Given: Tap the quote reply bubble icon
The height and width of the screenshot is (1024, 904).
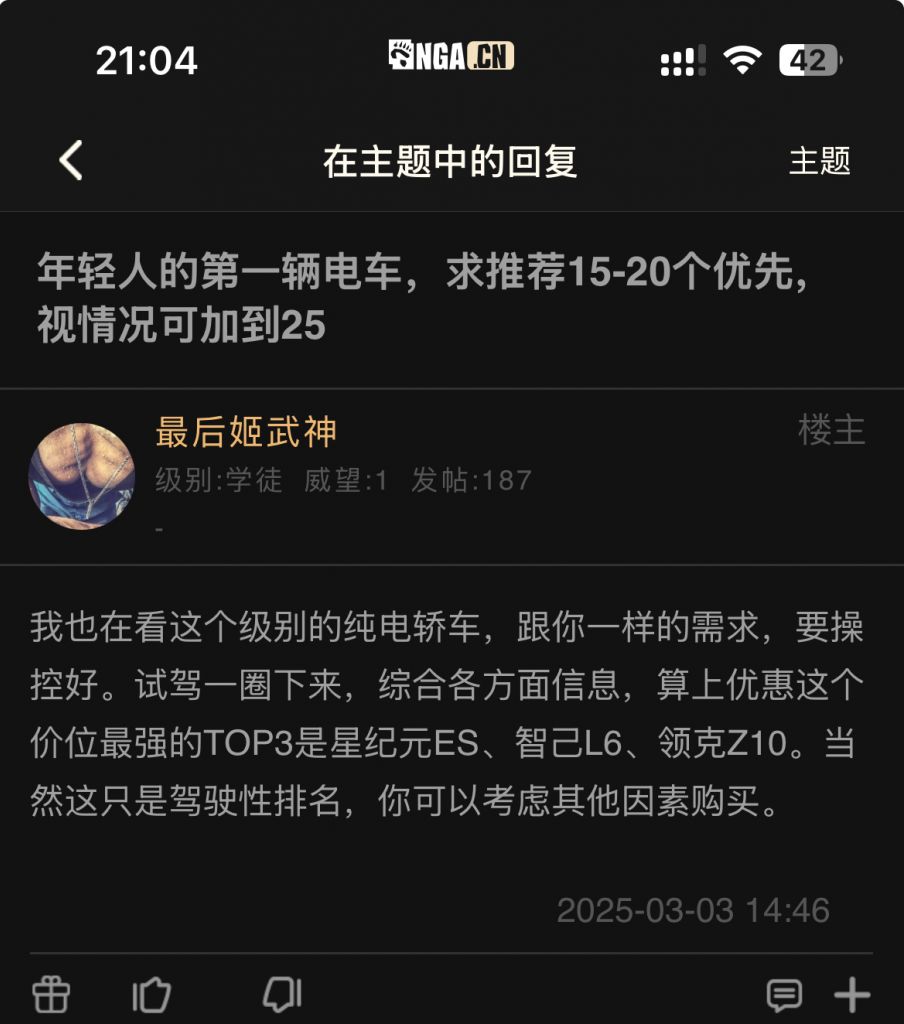Looking at the screenshot, I should pos(281,993).
